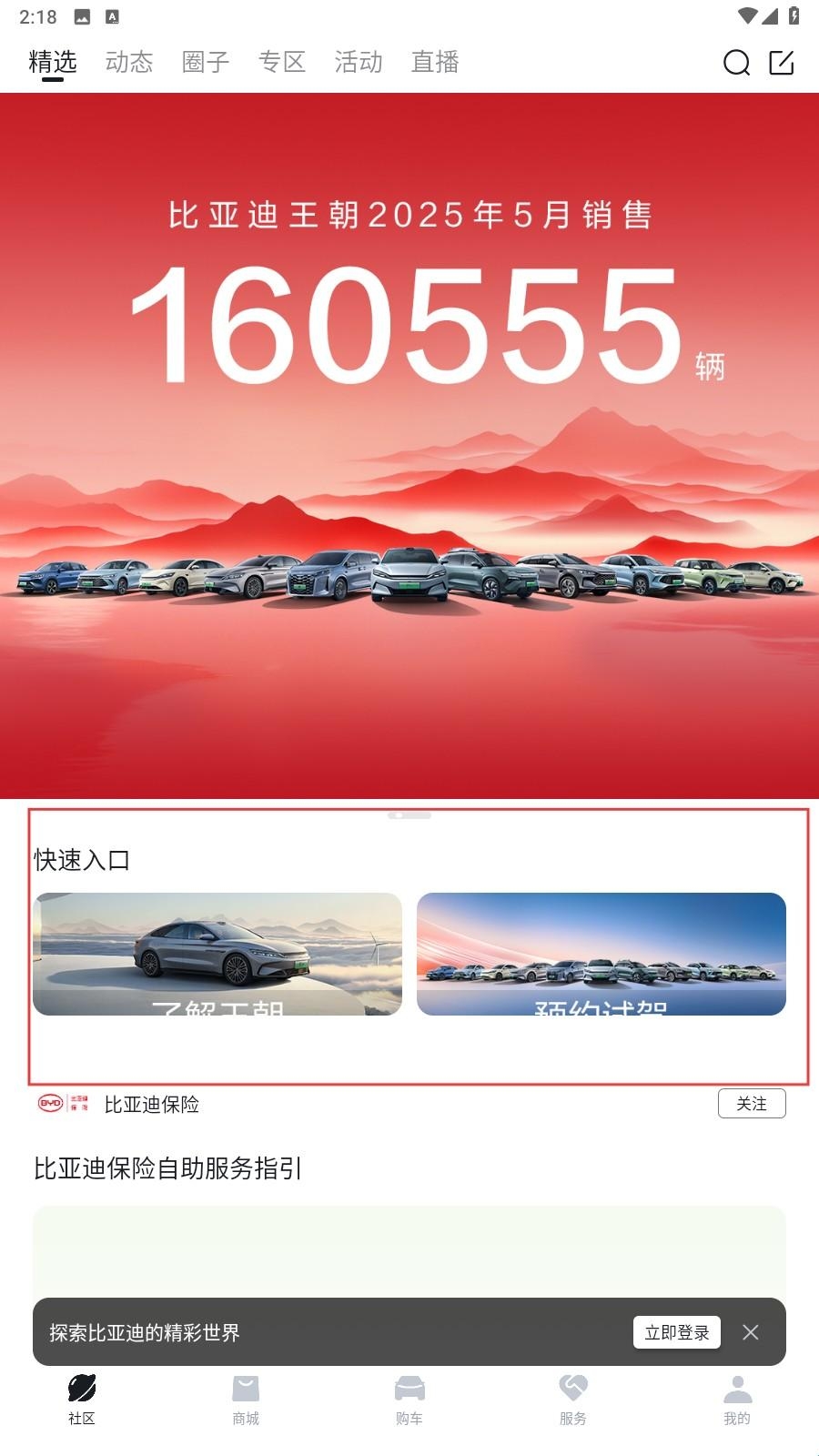Open the 活动 tab
This screenshot has height=1456, width=819.
(x=359, y=62)
